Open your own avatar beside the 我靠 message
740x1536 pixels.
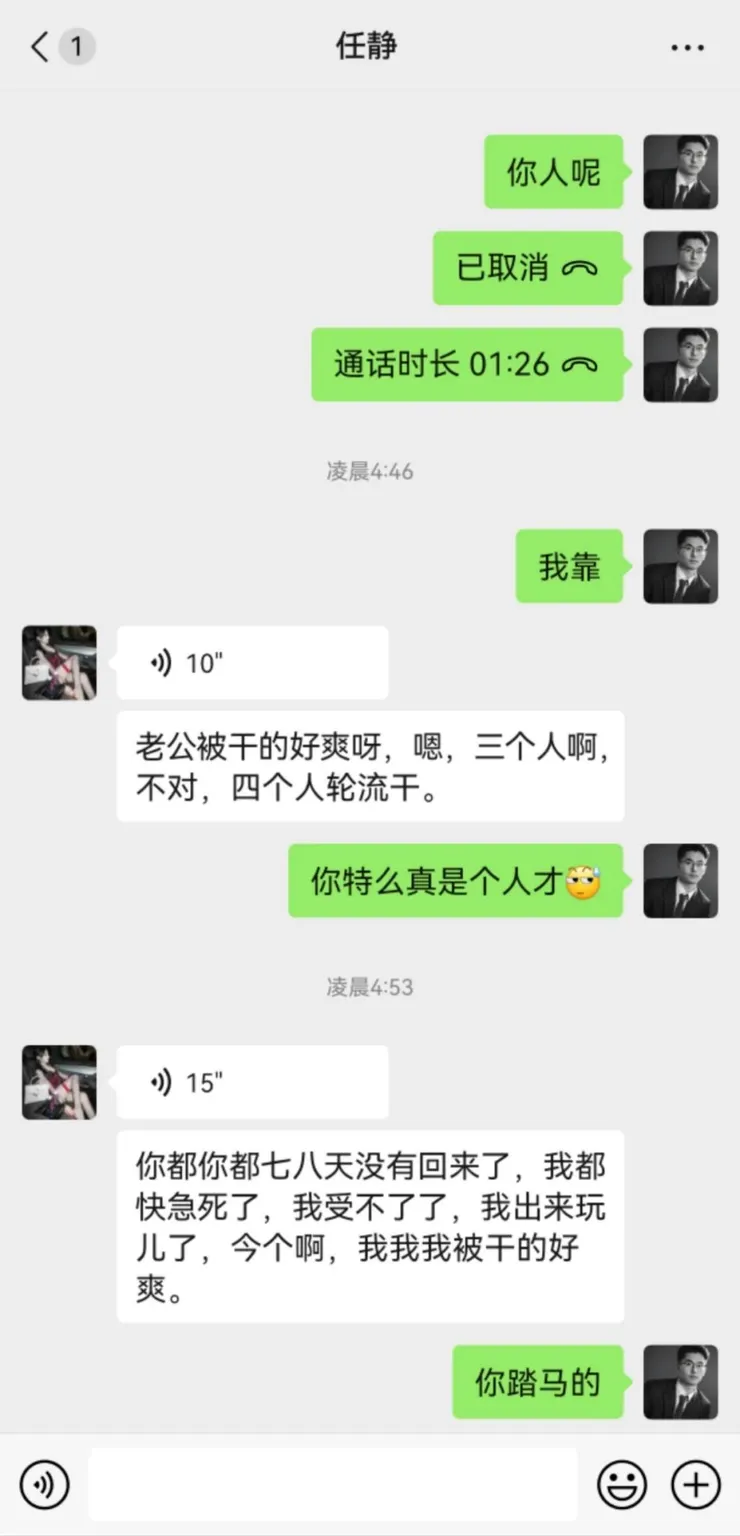click(681, 566)
